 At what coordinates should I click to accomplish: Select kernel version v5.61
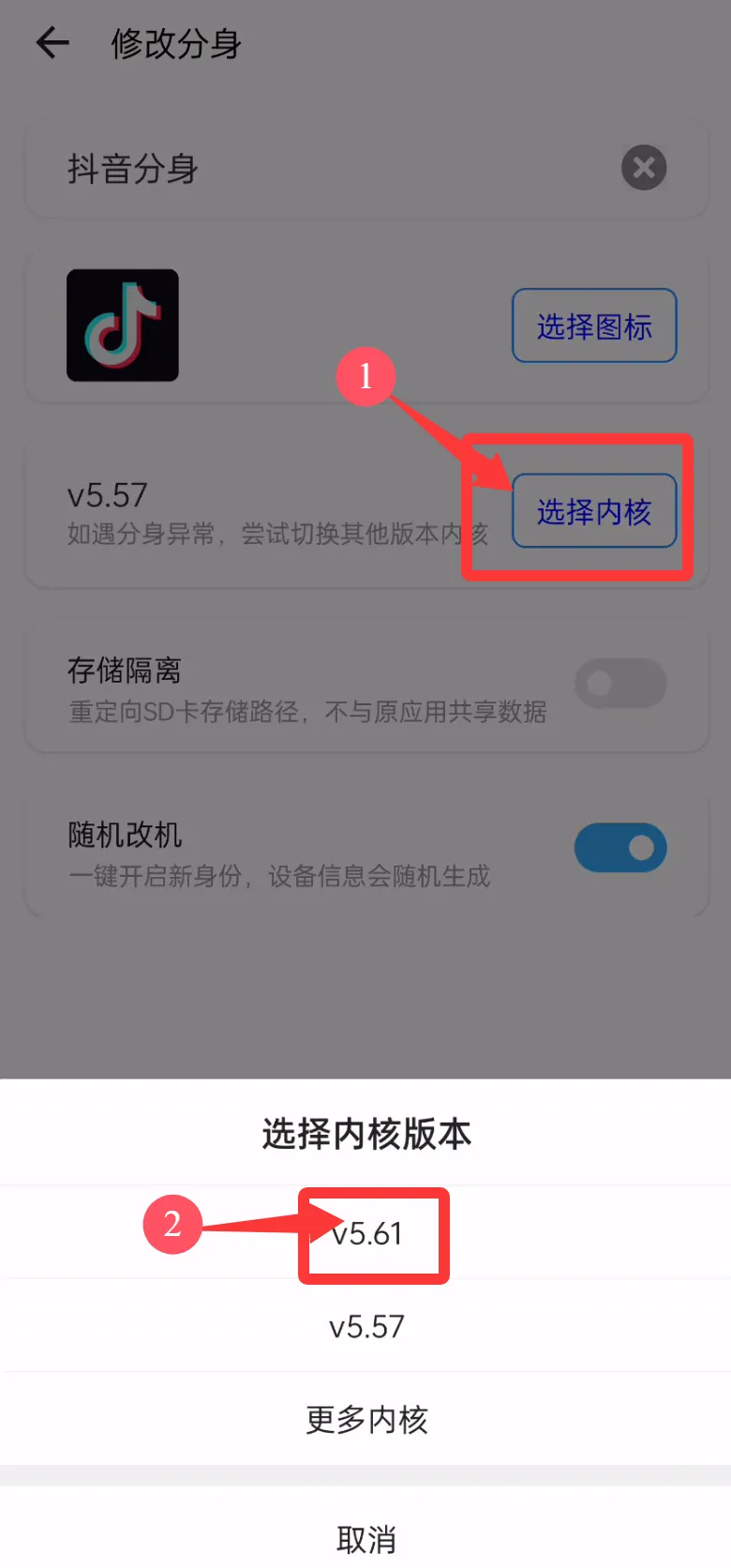366,1233
